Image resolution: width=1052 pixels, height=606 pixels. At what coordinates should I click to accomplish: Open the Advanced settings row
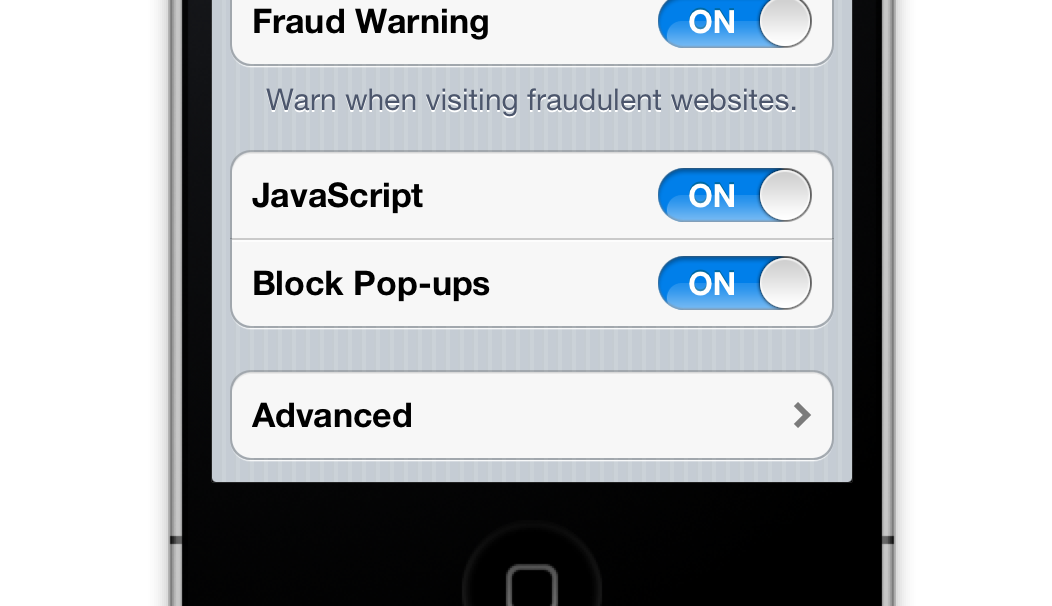coord(531,415)
